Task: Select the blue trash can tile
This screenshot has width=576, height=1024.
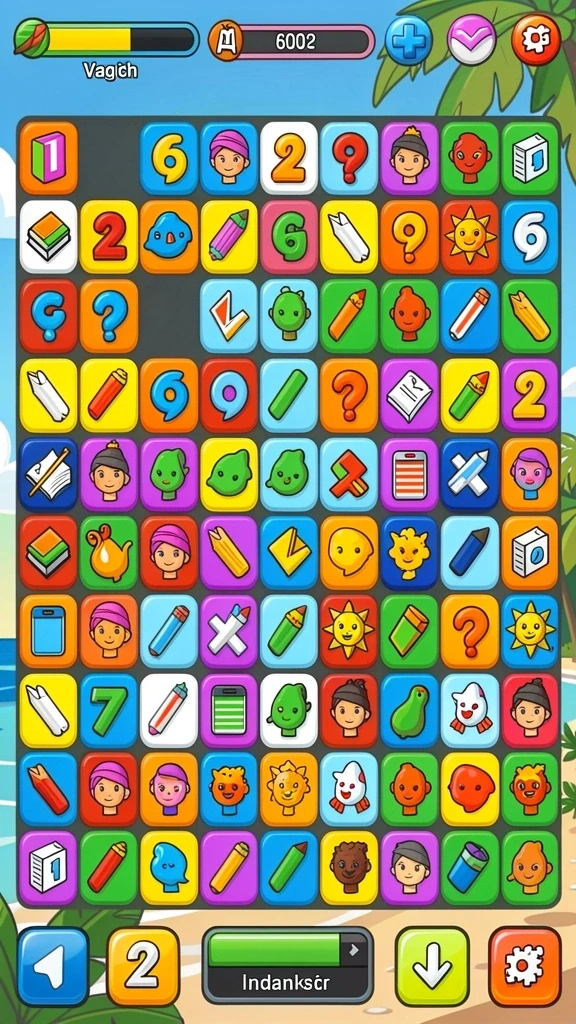Action: coord(470,868)
